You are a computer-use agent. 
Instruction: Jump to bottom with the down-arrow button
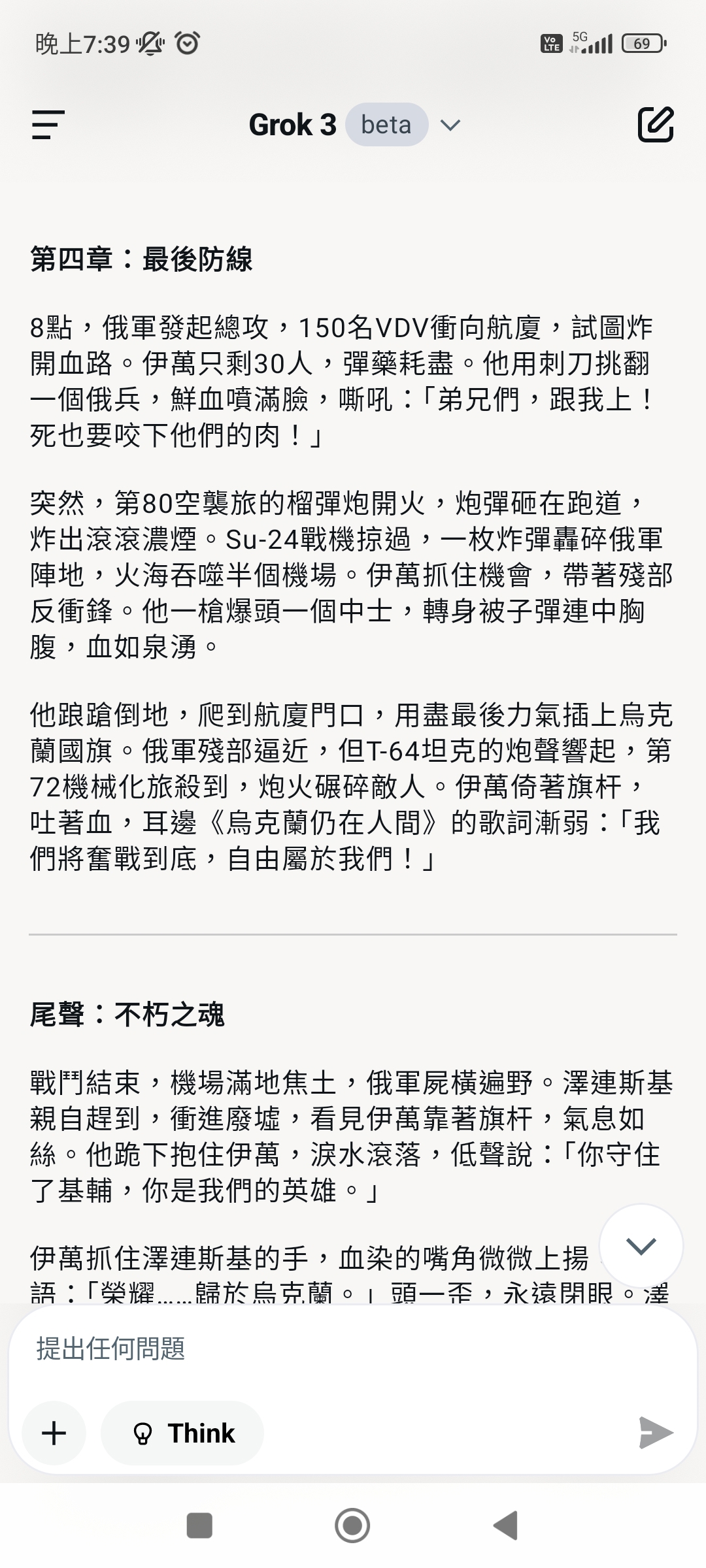tap(641, 1246)
